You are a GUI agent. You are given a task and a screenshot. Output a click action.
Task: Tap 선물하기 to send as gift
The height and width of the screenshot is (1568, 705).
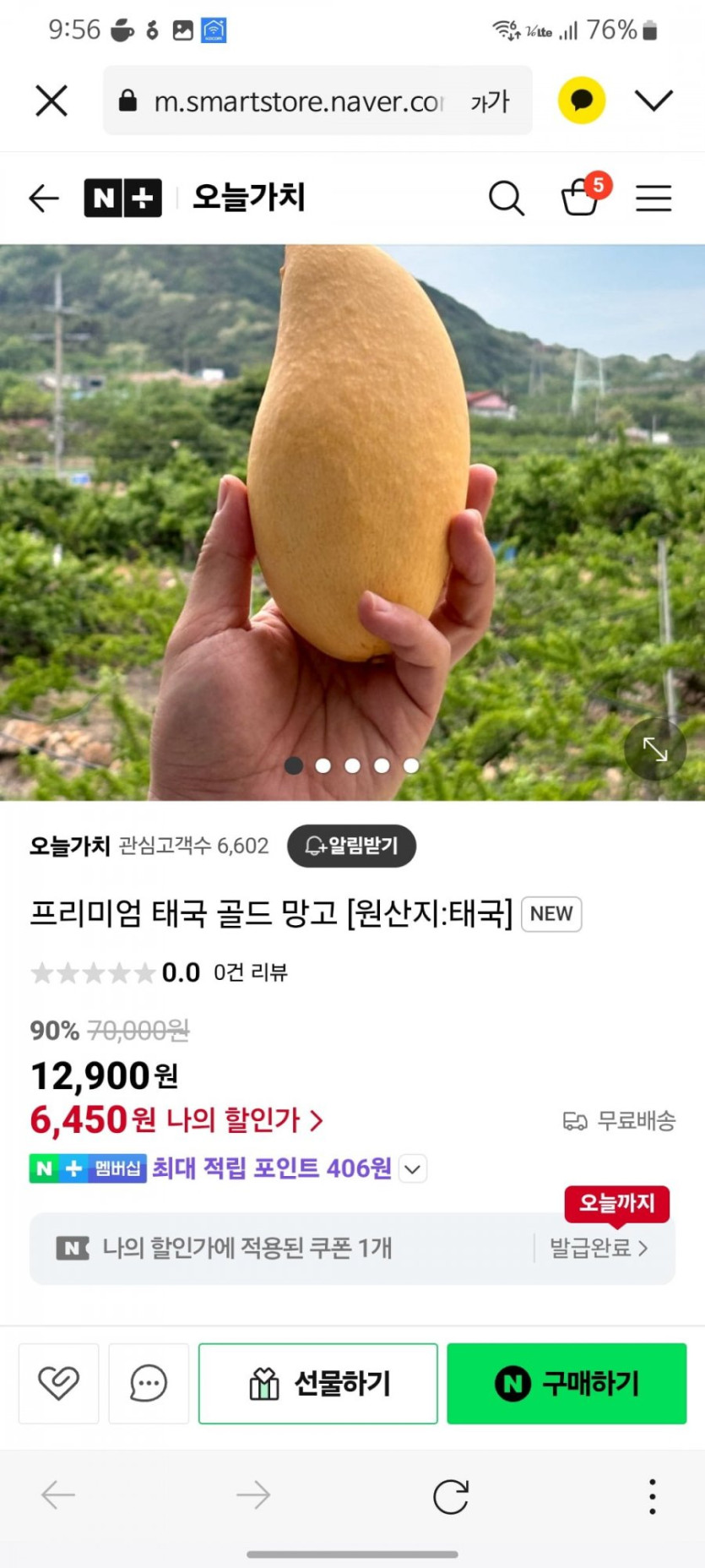click(318, 1383)
